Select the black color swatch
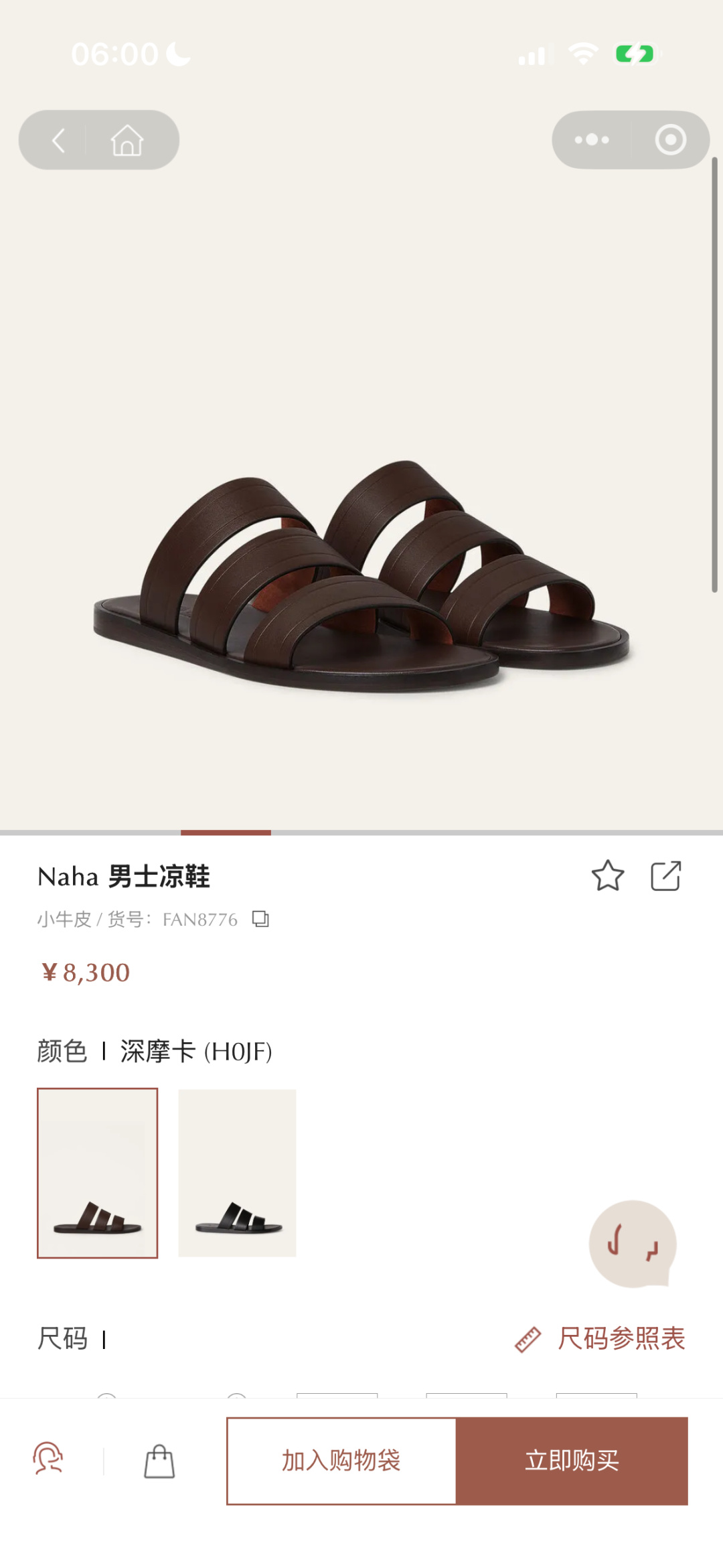 click(237, 1173)
